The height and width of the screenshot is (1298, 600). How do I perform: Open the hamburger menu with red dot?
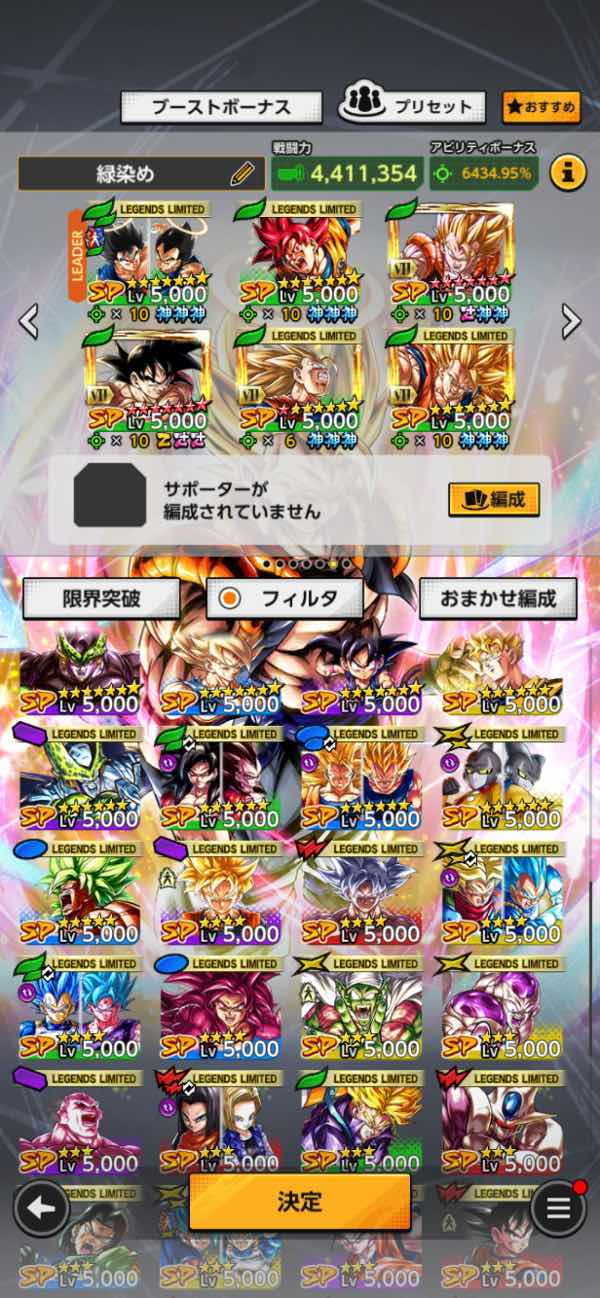(x=557, y=1208)
